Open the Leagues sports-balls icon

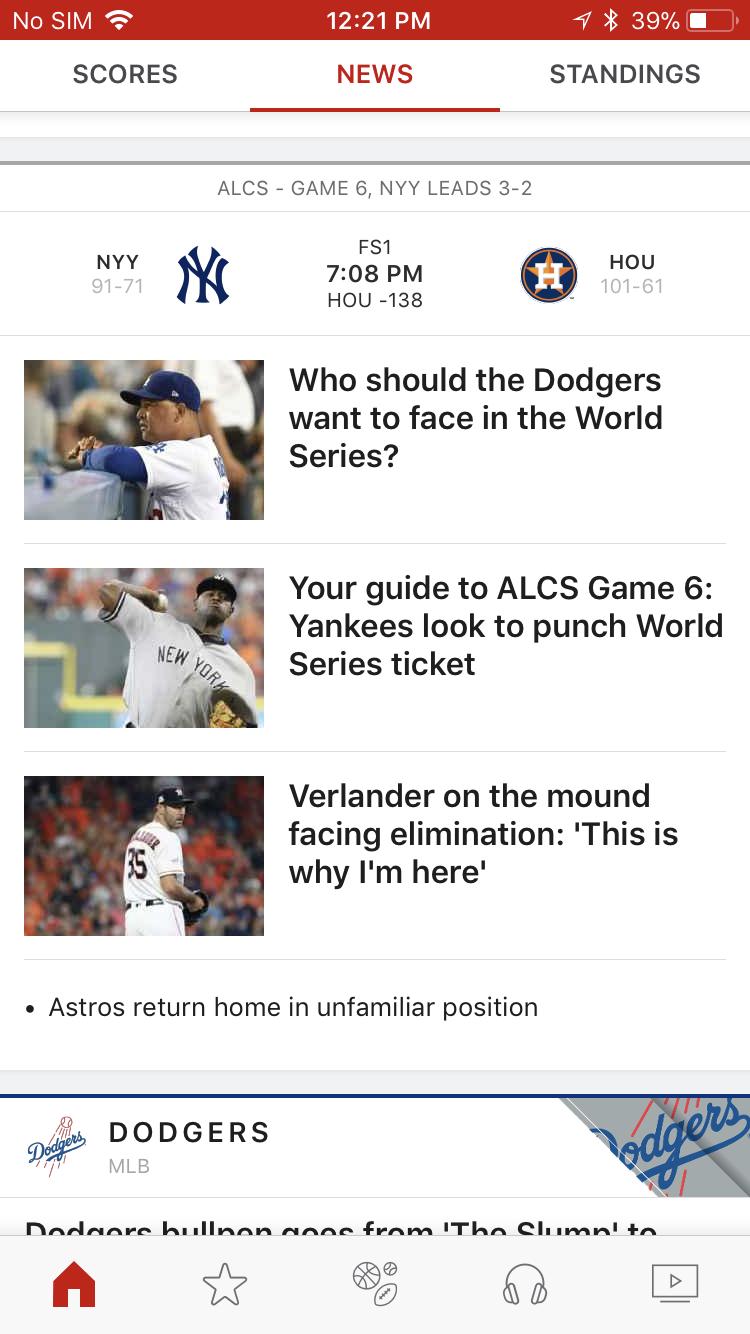pyautogui.click(x=374, y=1283)
